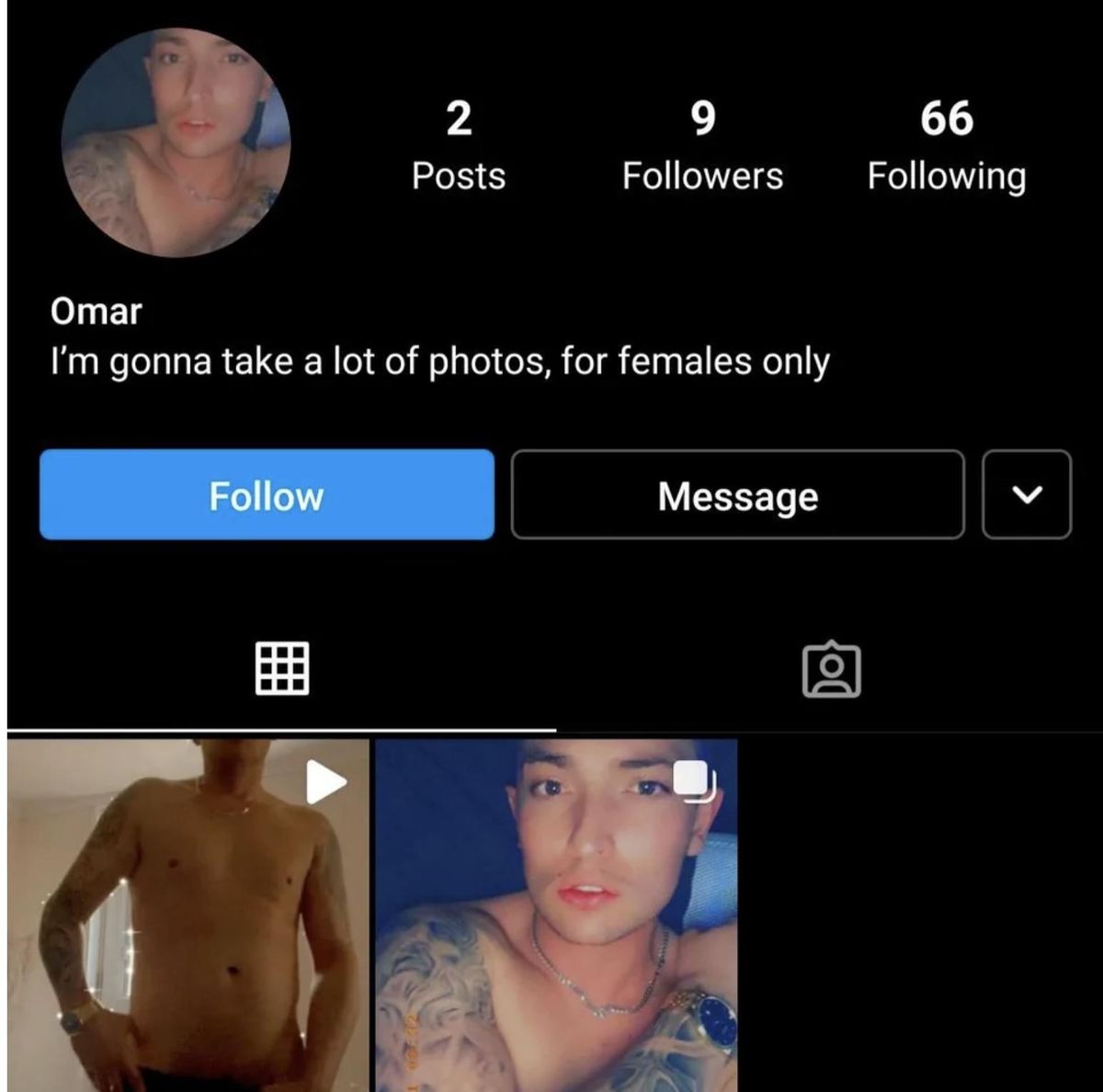Open the multi-photo carousel post

tap(556, 915)
